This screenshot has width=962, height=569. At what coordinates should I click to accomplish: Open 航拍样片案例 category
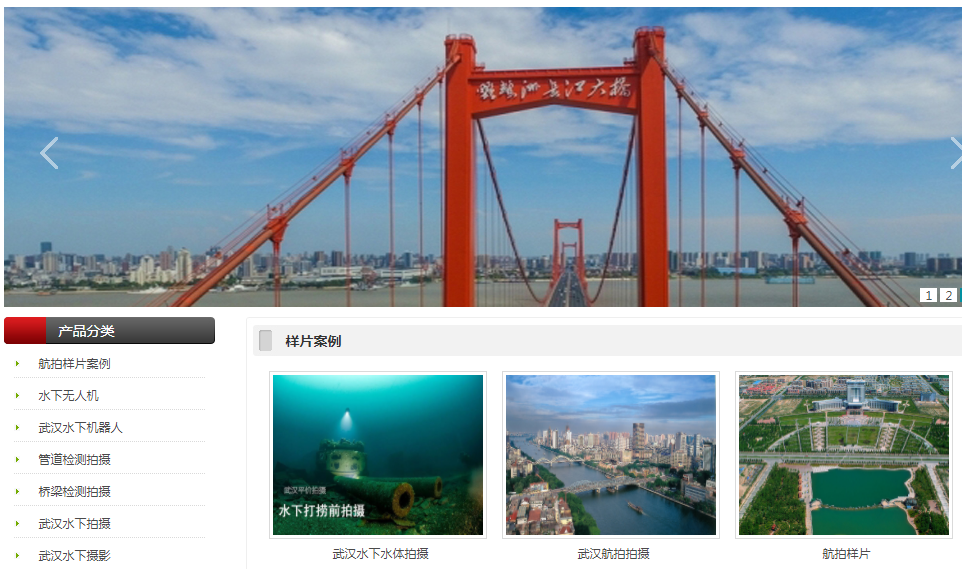pos(74,363)
